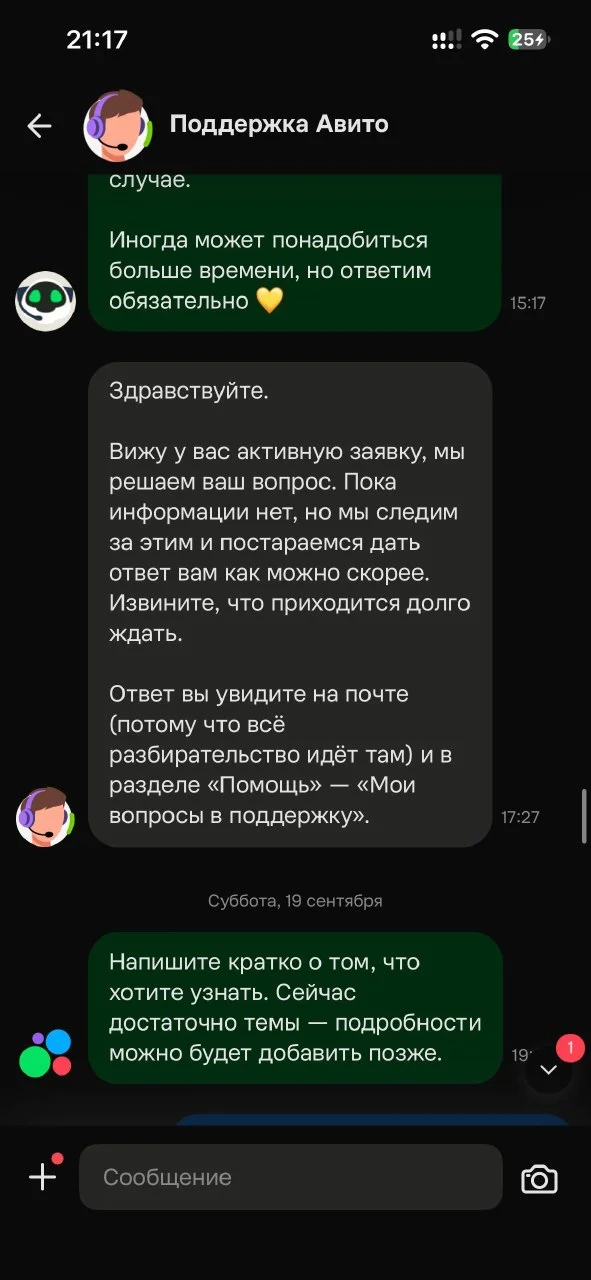Open the camera to send a photo
Image resolution: width=591 pixels, height=1280 pixels.
(539, 1179)
